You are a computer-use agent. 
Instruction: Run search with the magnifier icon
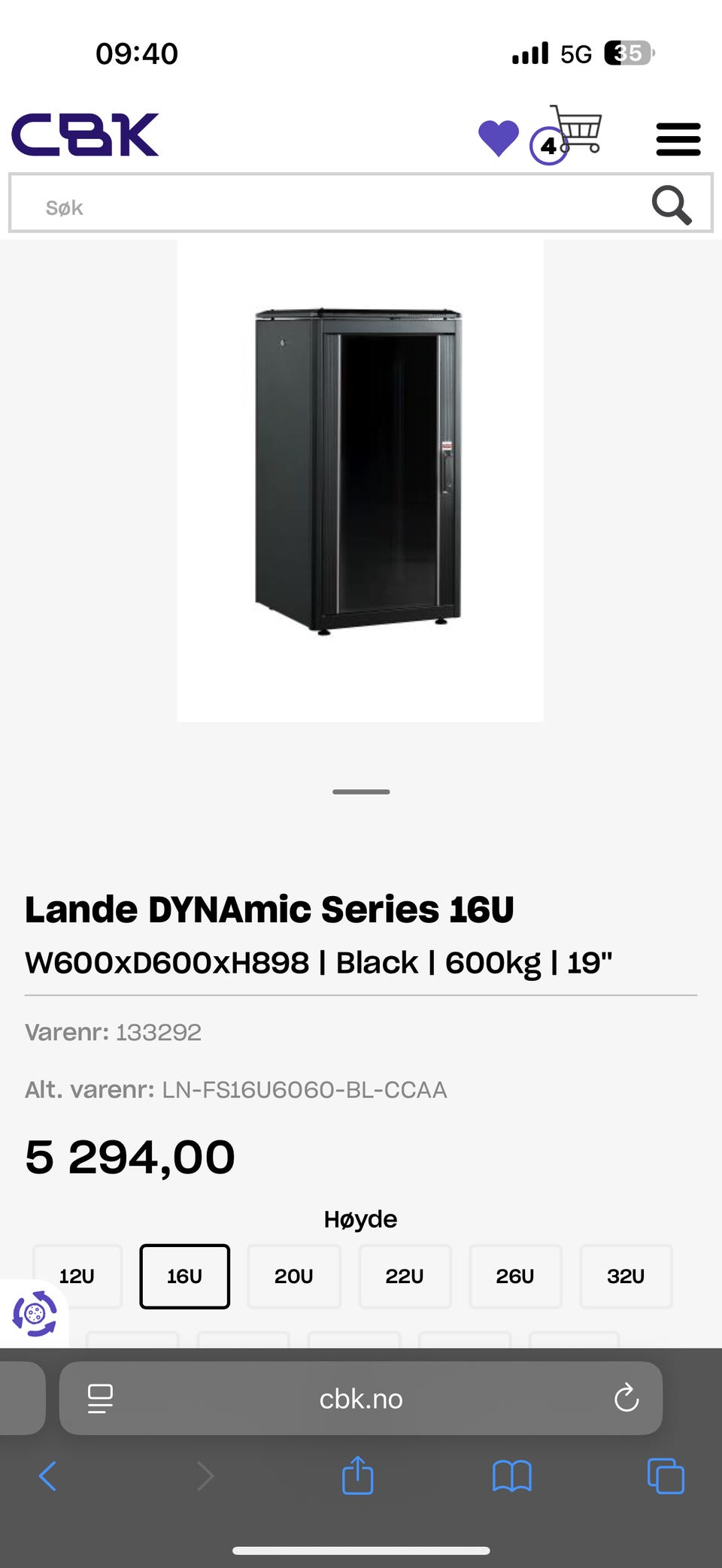tap(671, 205)
